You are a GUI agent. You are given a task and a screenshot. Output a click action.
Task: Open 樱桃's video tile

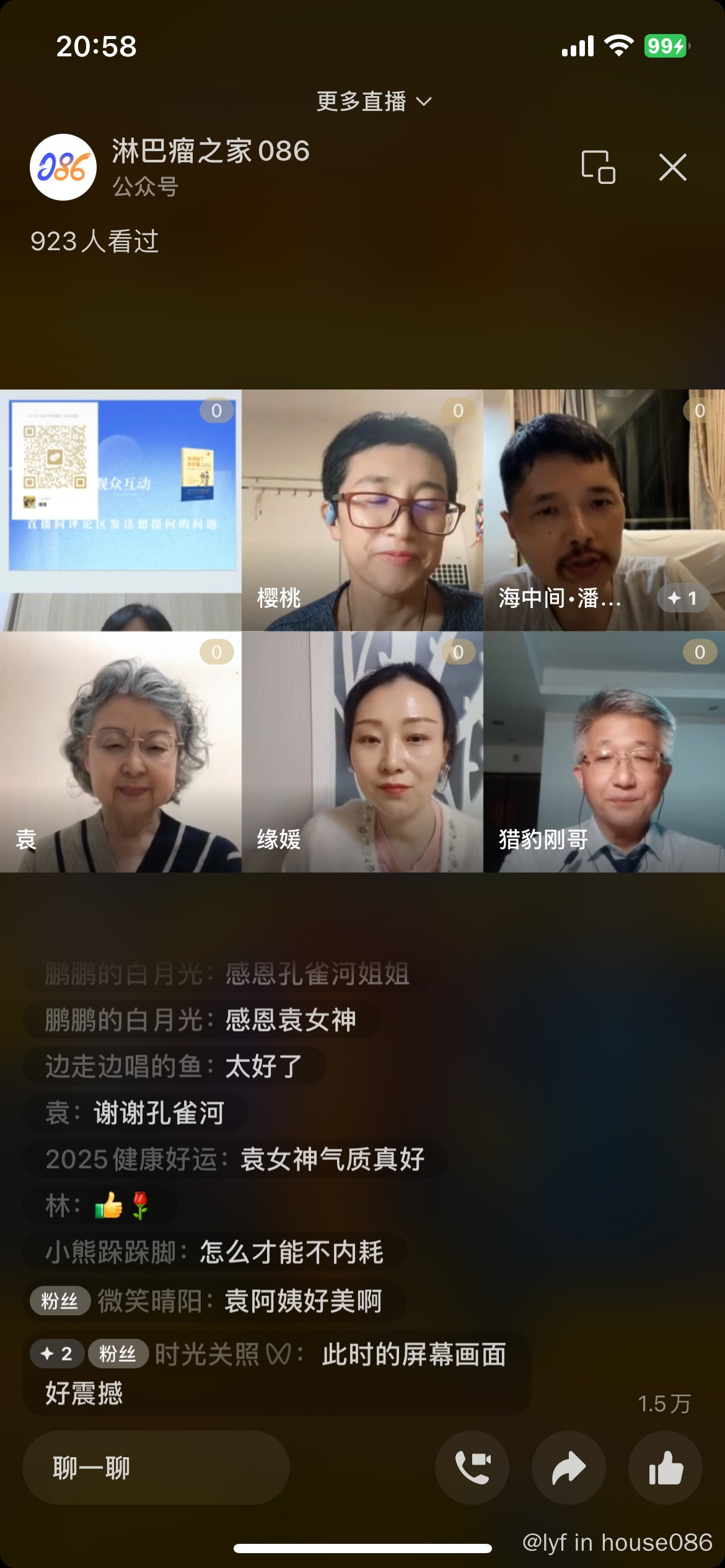362,510
